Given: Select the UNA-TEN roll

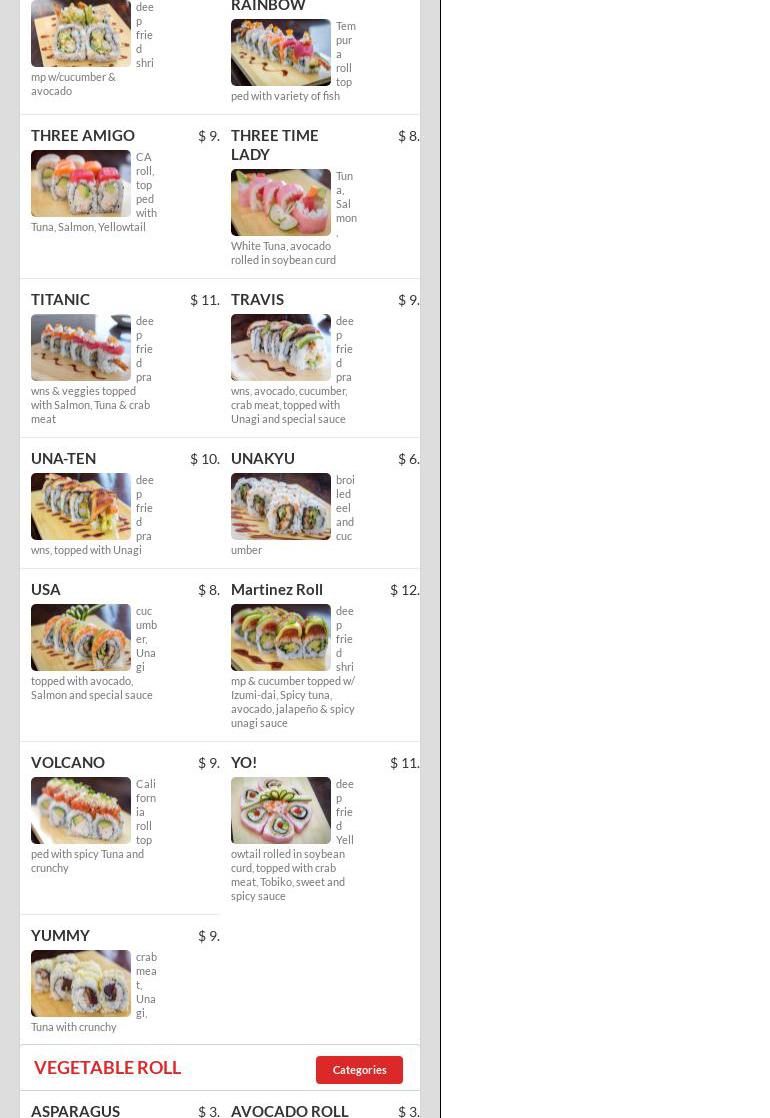Looking at the screenshot, I should pyautogui.click(x=63, y=459).
